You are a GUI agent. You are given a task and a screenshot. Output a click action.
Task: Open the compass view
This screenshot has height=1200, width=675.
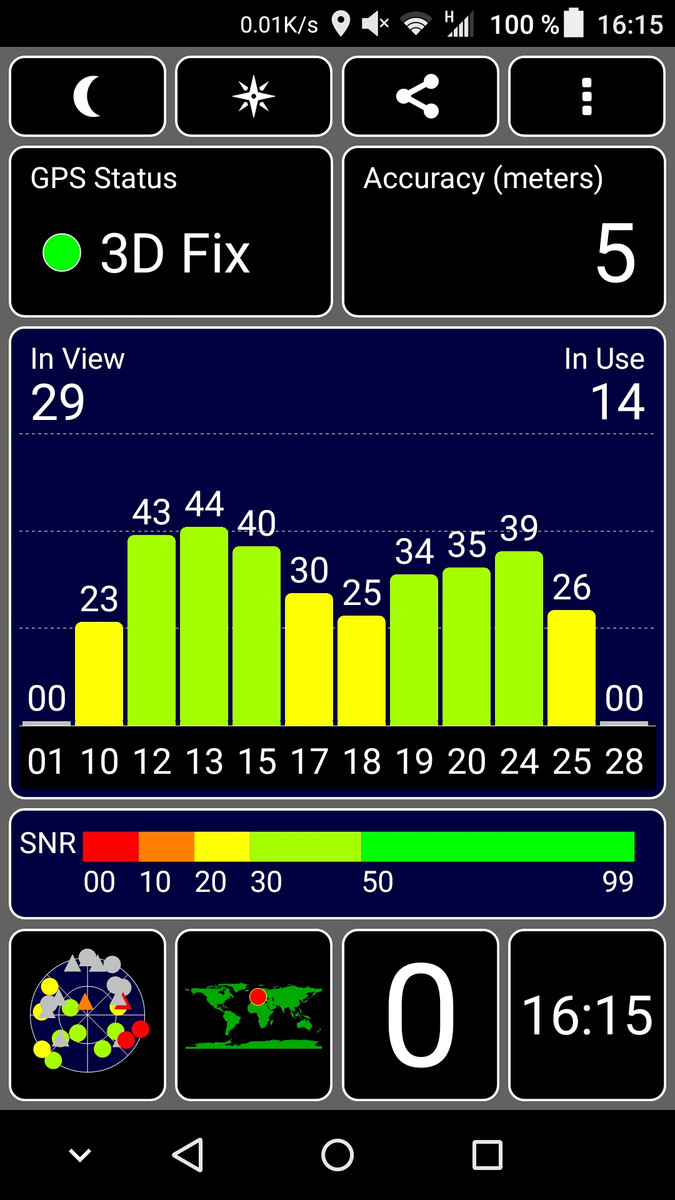click(x=253, y=96)
